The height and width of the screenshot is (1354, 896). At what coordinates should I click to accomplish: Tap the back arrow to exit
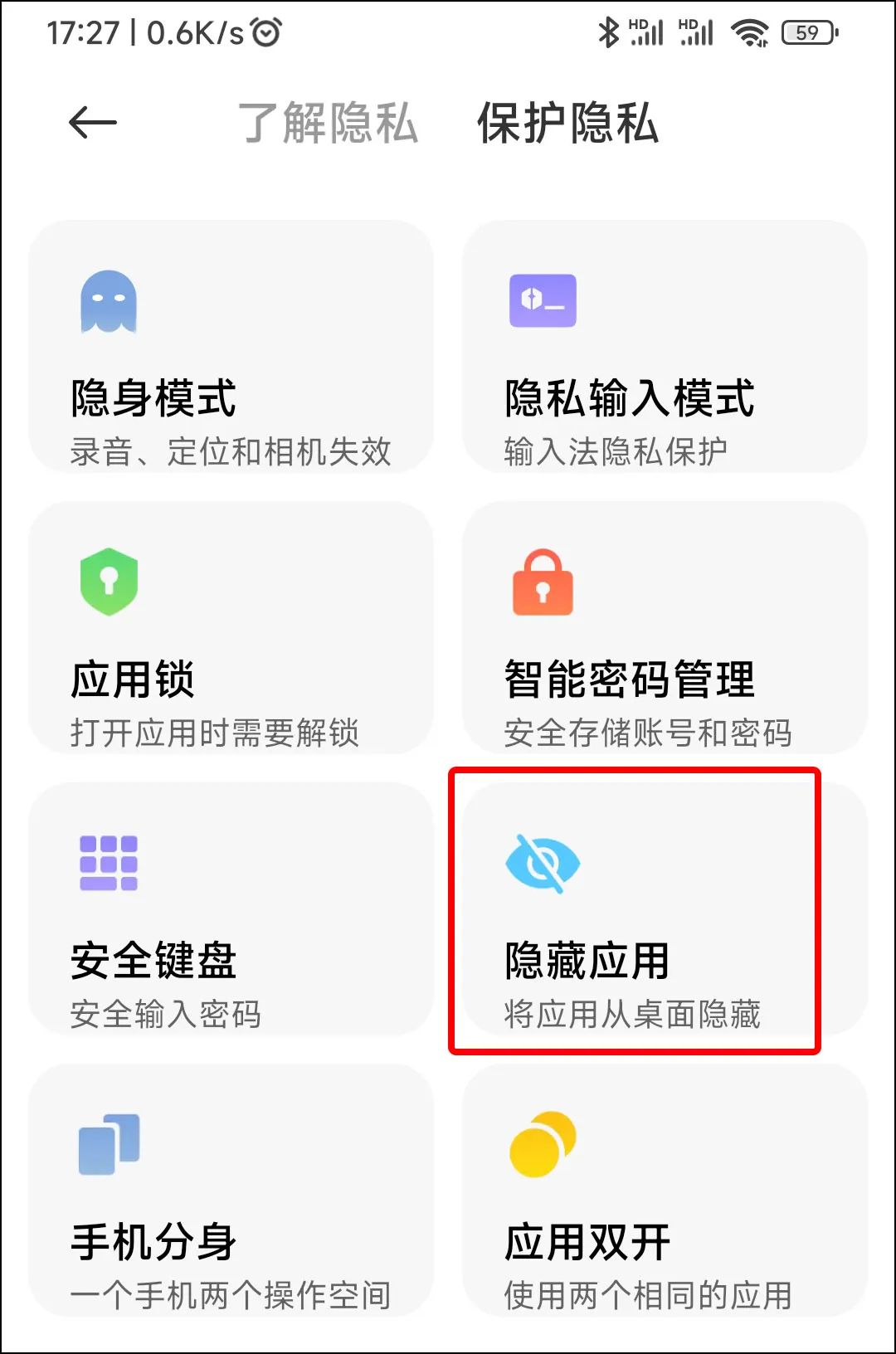[x=91, y=123]
